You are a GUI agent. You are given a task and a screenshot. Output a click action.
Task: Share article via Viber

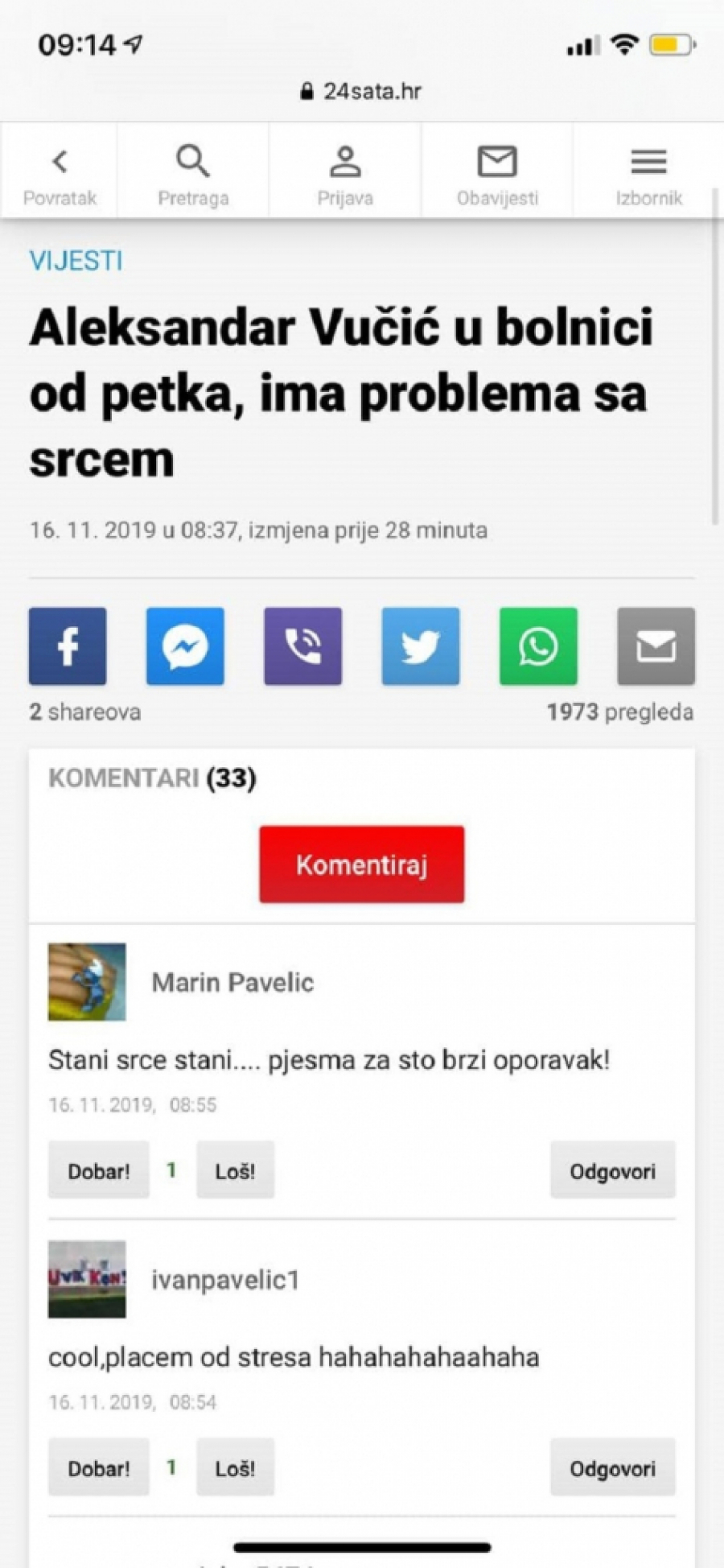[x=302, y=646]
